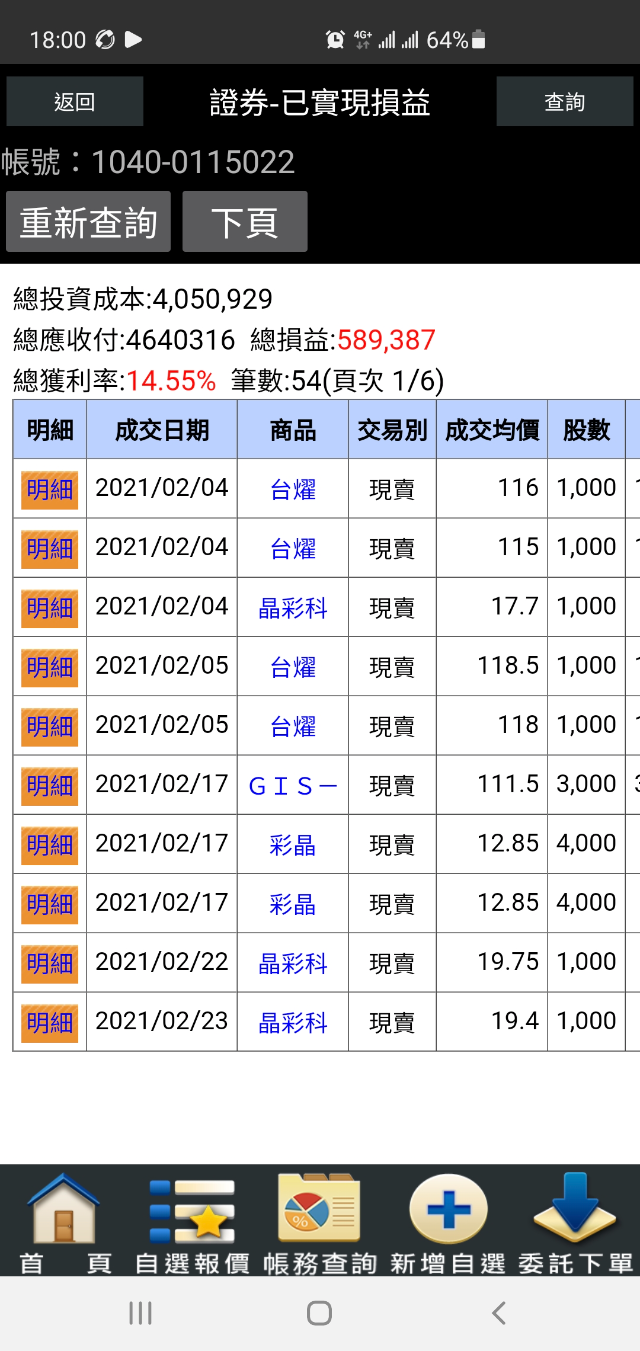Screen dimensions: 640x1351
Task: Go to the next page with 下頁
Action: coord(244,222)
